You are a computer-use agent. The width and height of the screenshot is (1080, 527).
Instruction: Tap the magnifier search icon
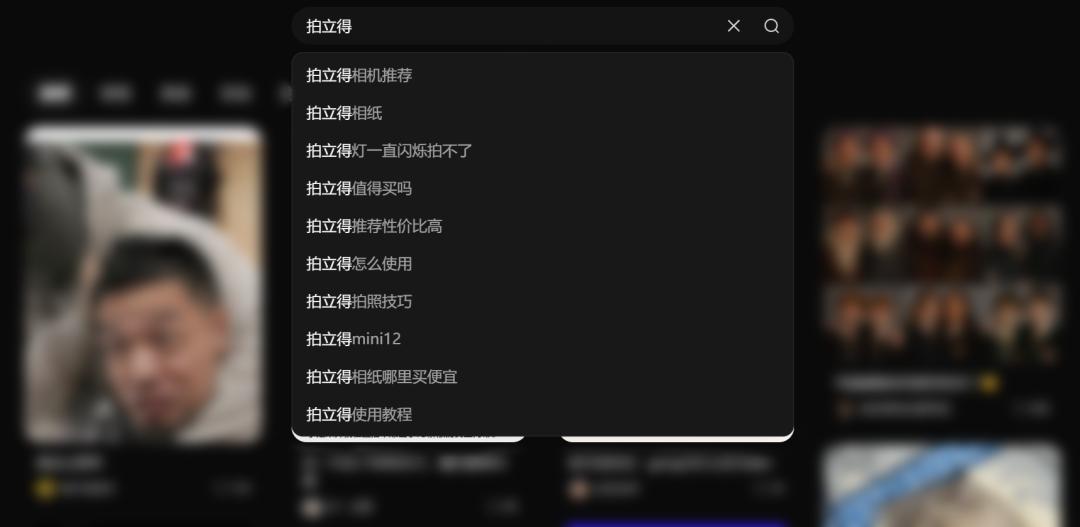[x=771, y=26]
